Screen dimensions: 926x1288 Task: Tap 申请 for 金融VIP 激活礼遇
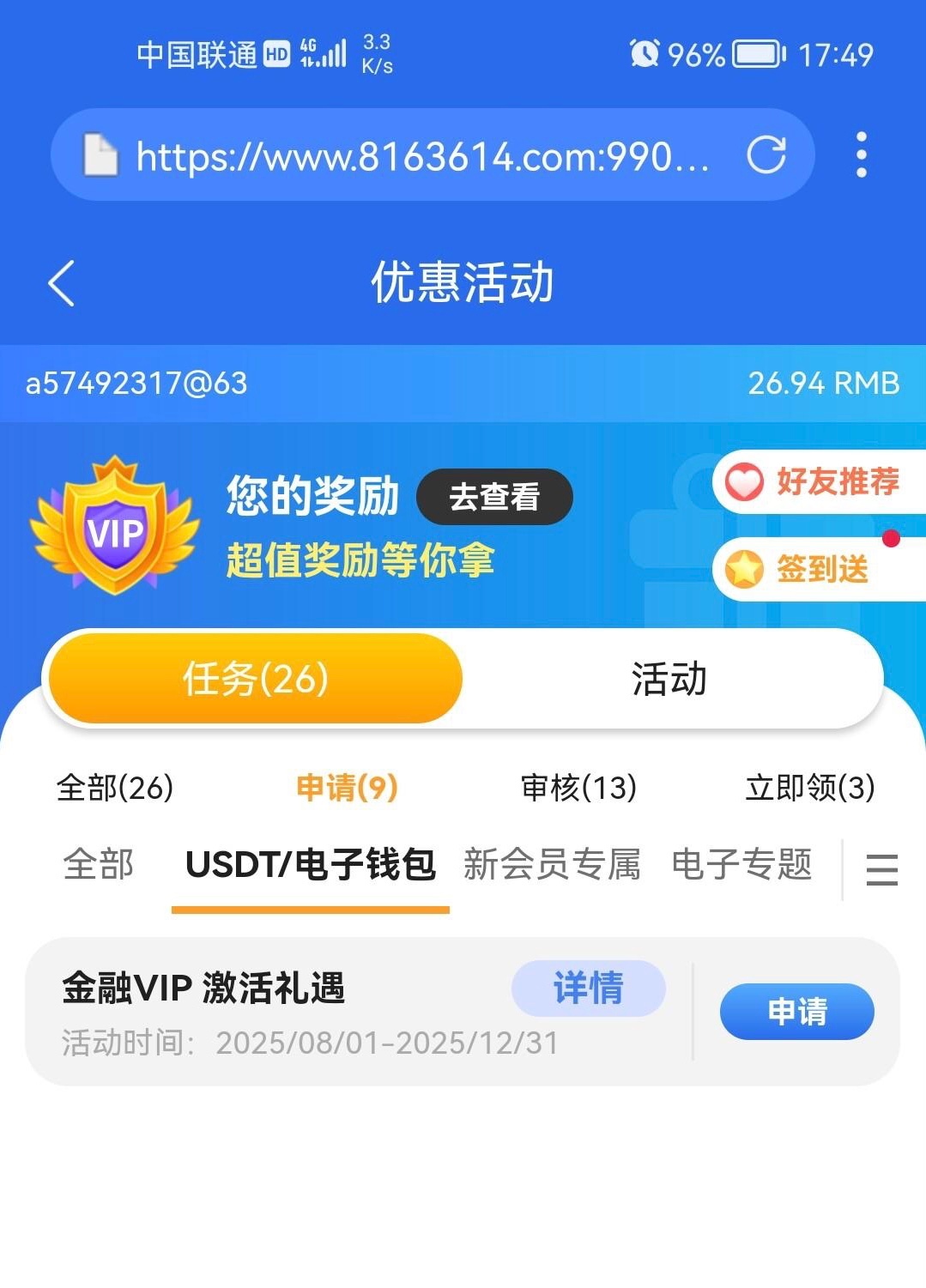point(796,1012)
